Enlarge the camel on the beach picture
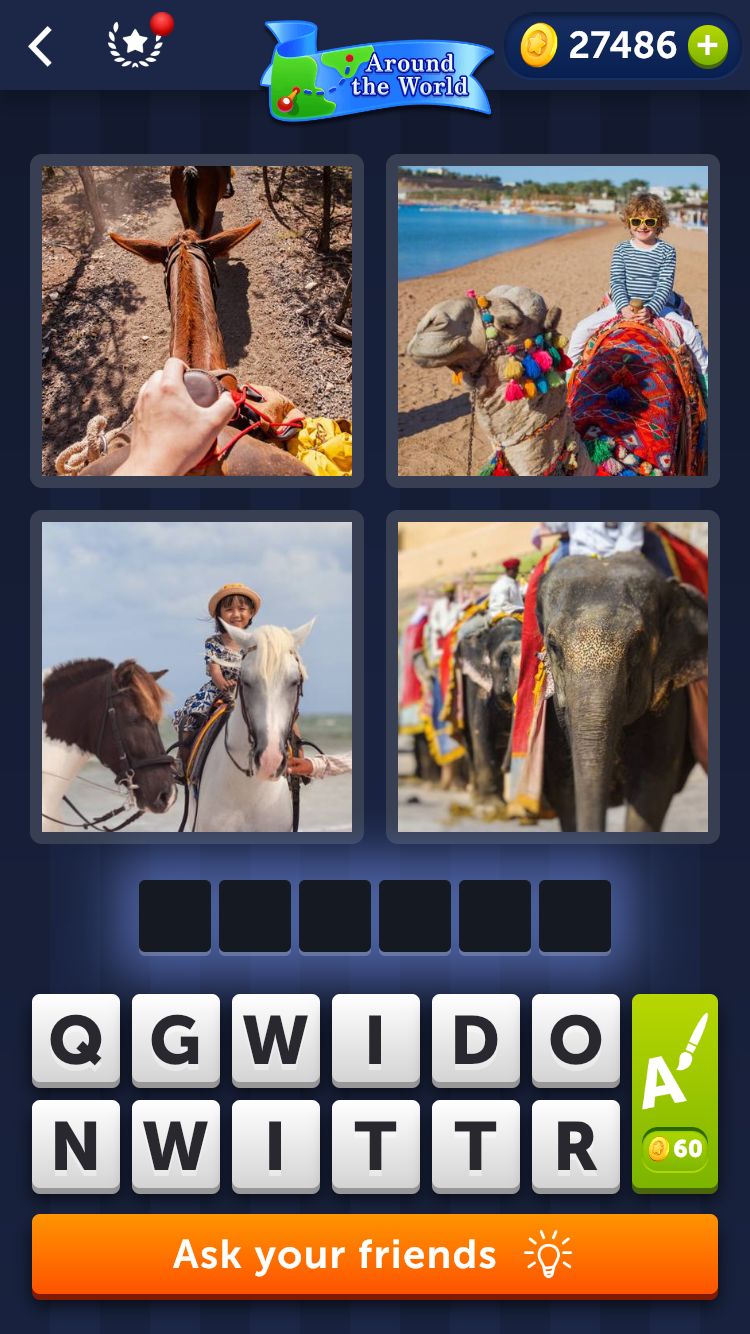The image size is (750, 1334). 552,321
